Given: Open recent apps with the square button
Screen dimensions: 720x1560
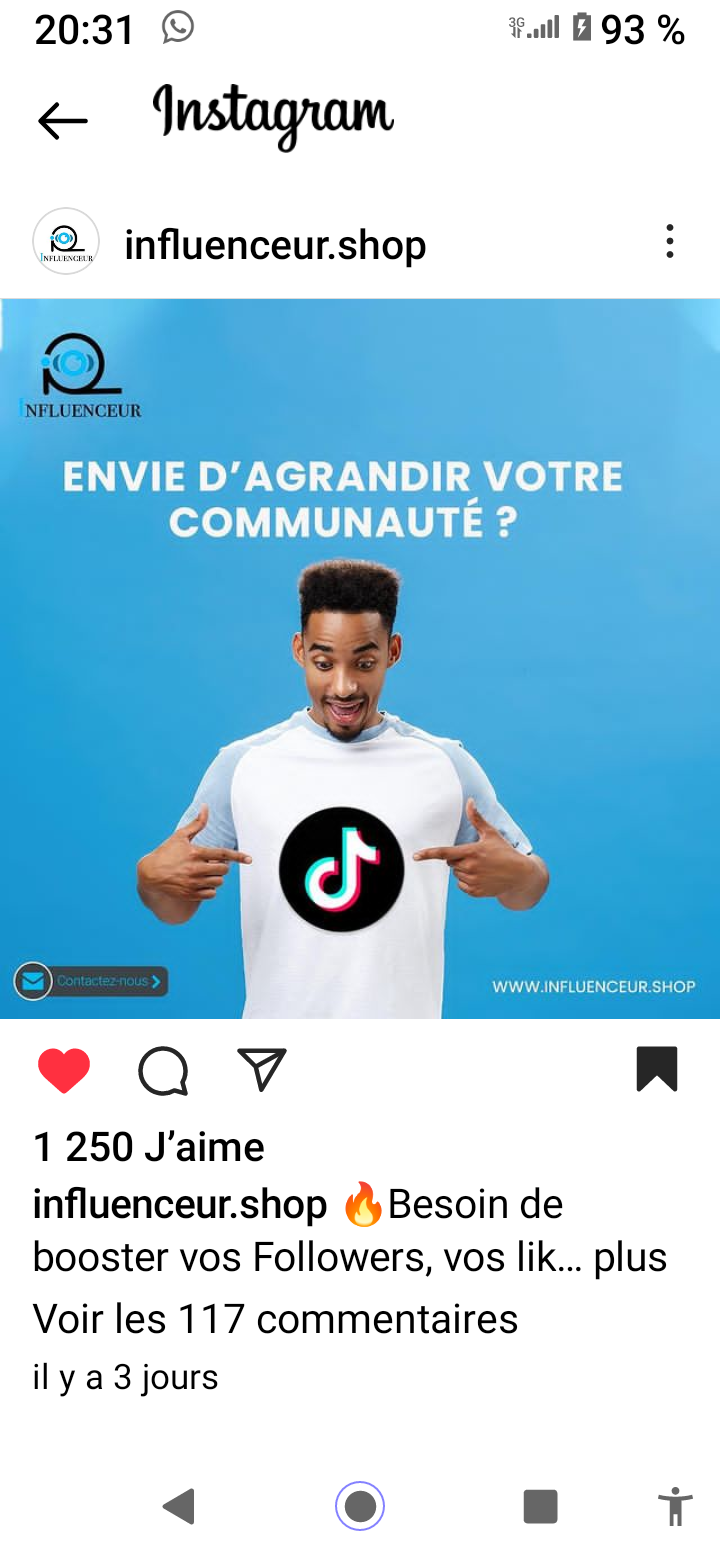Looking at the screenshot, I should pos(540,1505).
